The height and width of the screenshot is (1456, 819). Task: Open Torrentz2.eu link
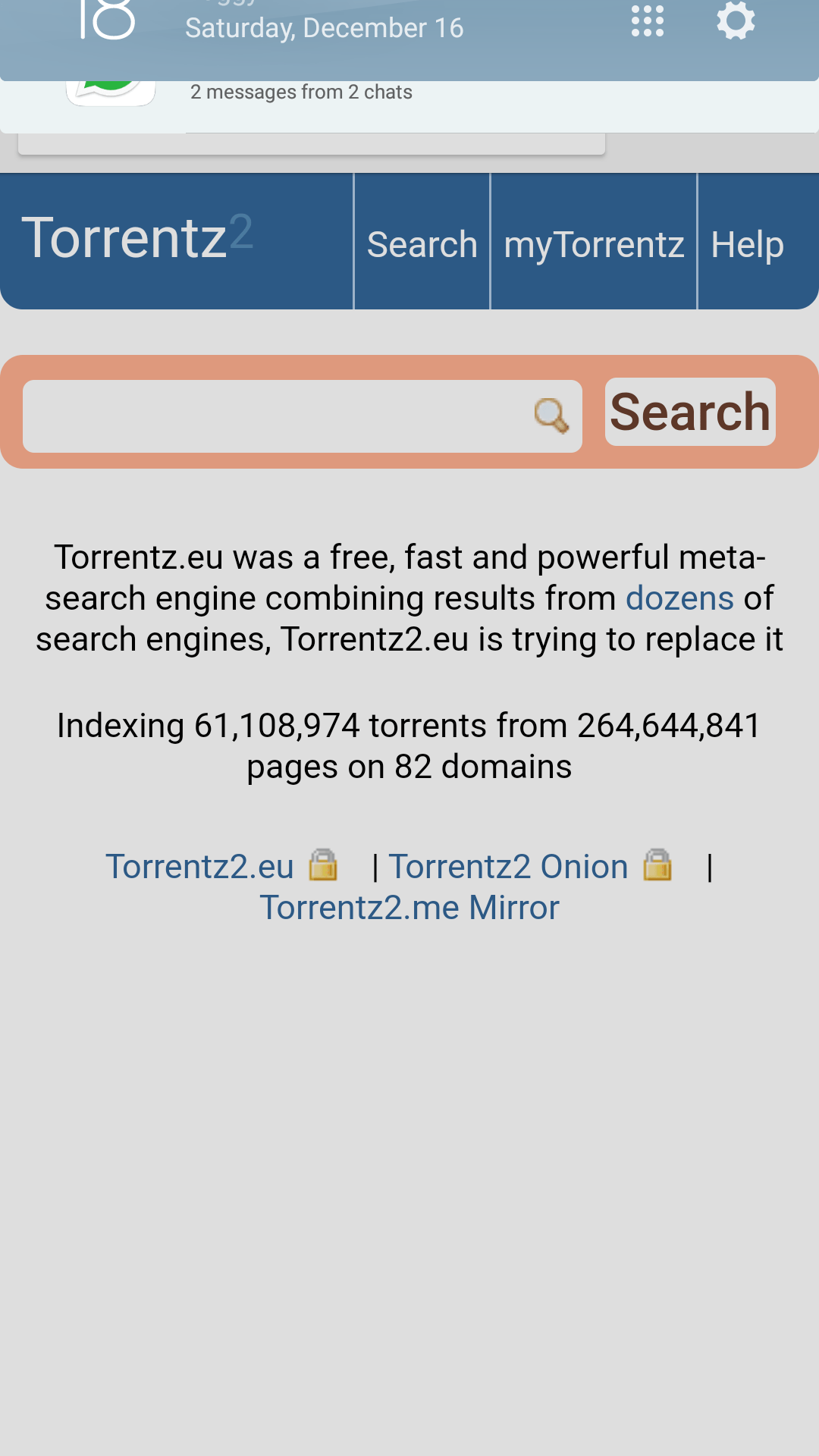click(199, 867)
